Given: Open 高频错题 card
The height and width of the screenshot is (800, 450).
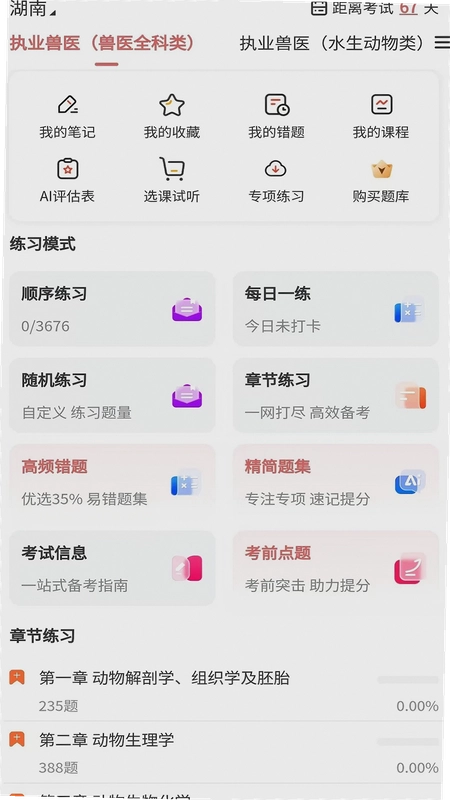Looking at the screenshot, I should 112,482.
